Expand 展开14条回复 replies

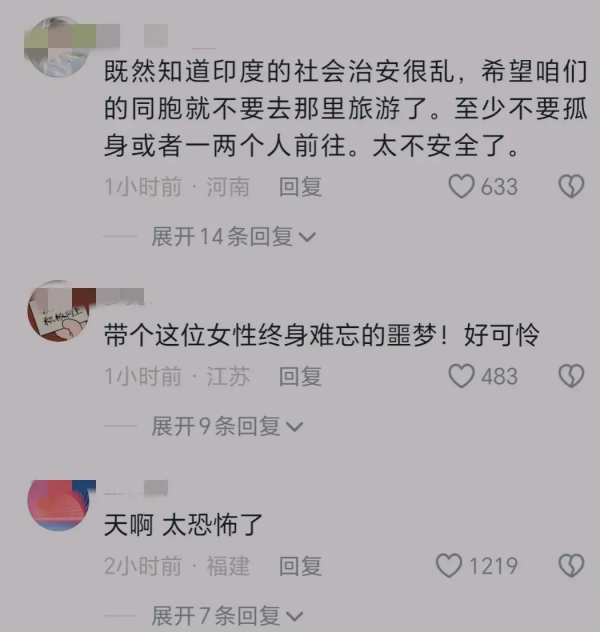click(x=233, y=236)
